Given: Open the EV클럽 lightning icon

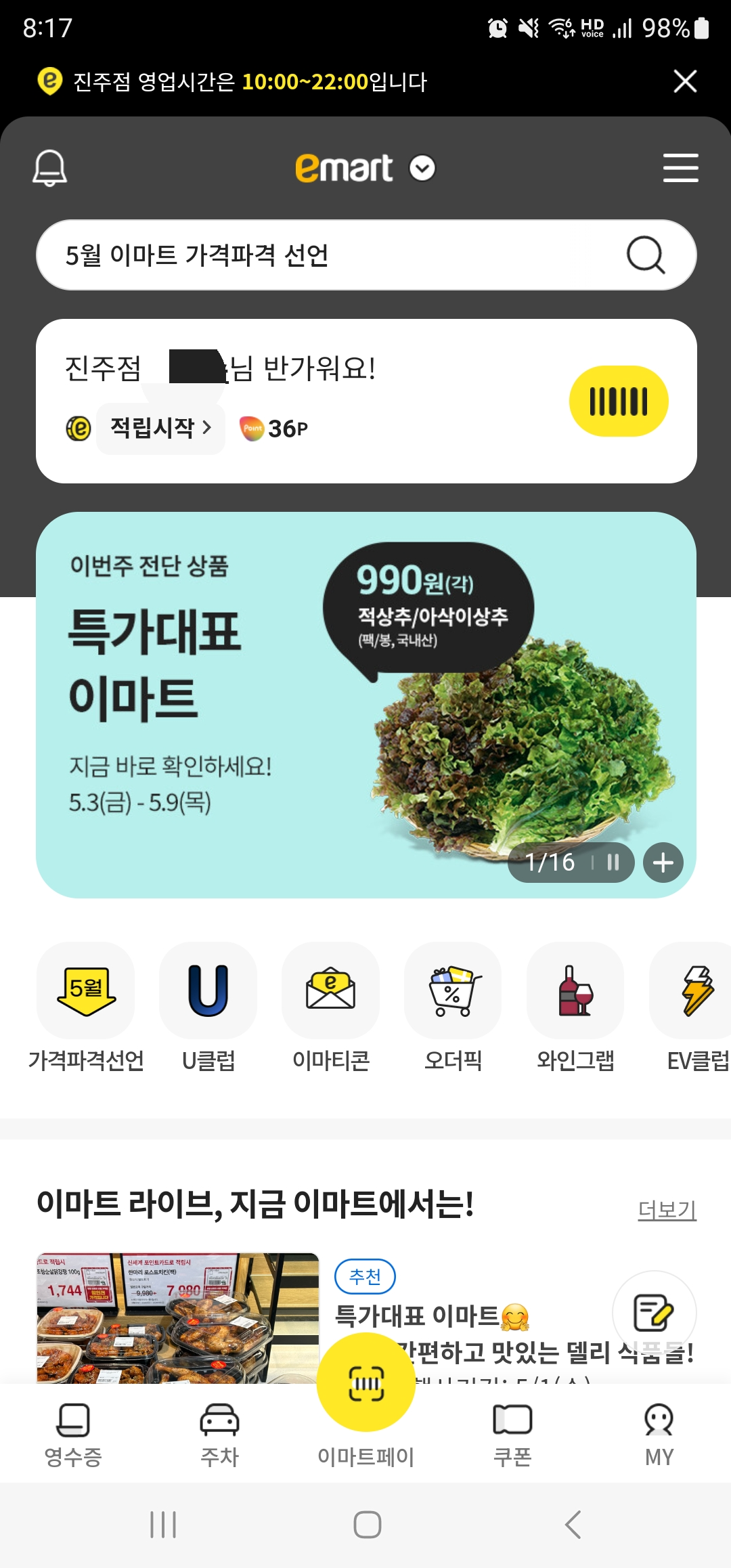Looking at the screenshot, I should tap(696, 992).
